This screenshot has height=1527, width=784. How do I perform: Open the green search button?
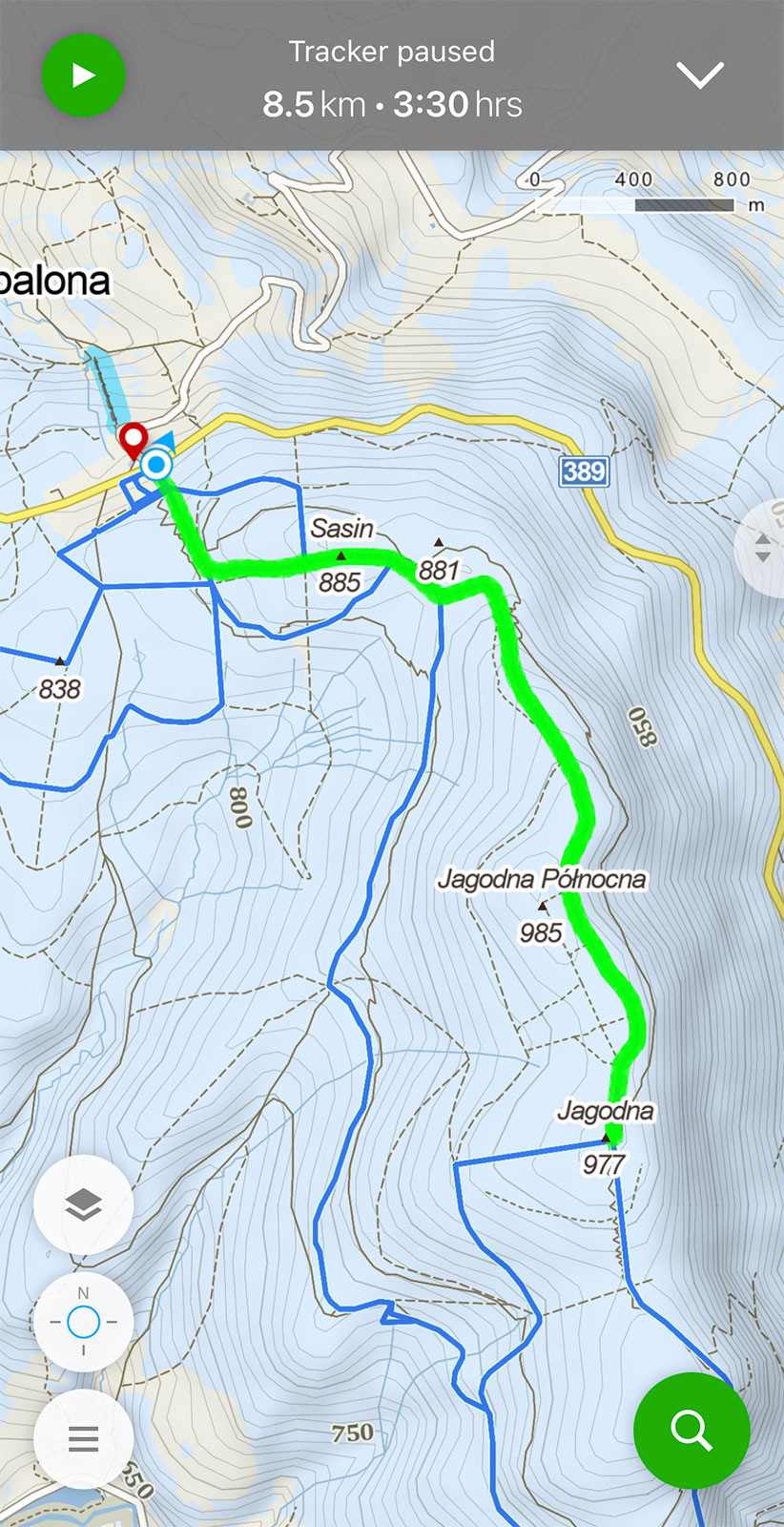[691, 1430]
